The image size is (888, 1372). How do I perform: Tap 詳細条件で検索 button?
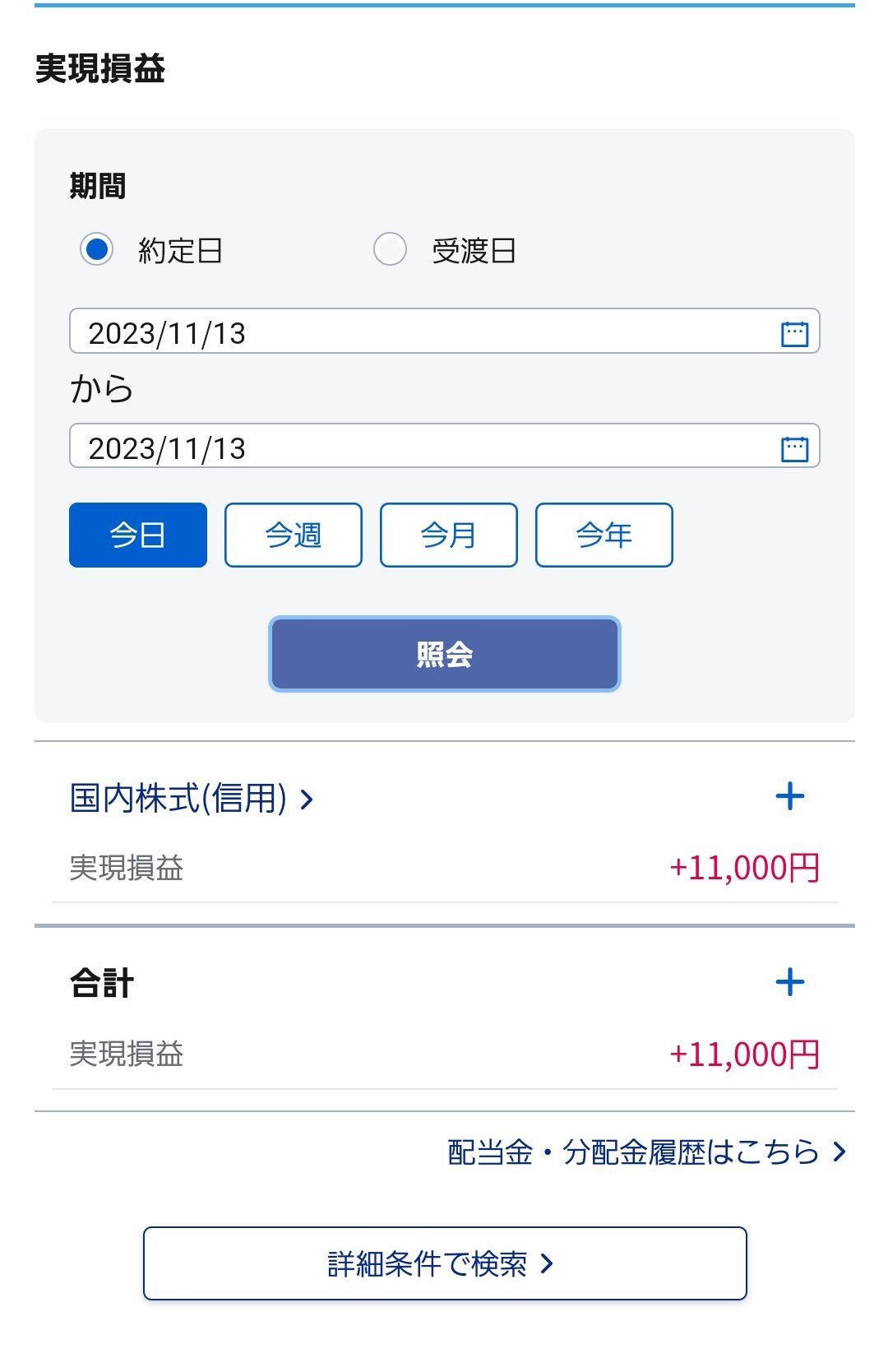pos(445,1264)
